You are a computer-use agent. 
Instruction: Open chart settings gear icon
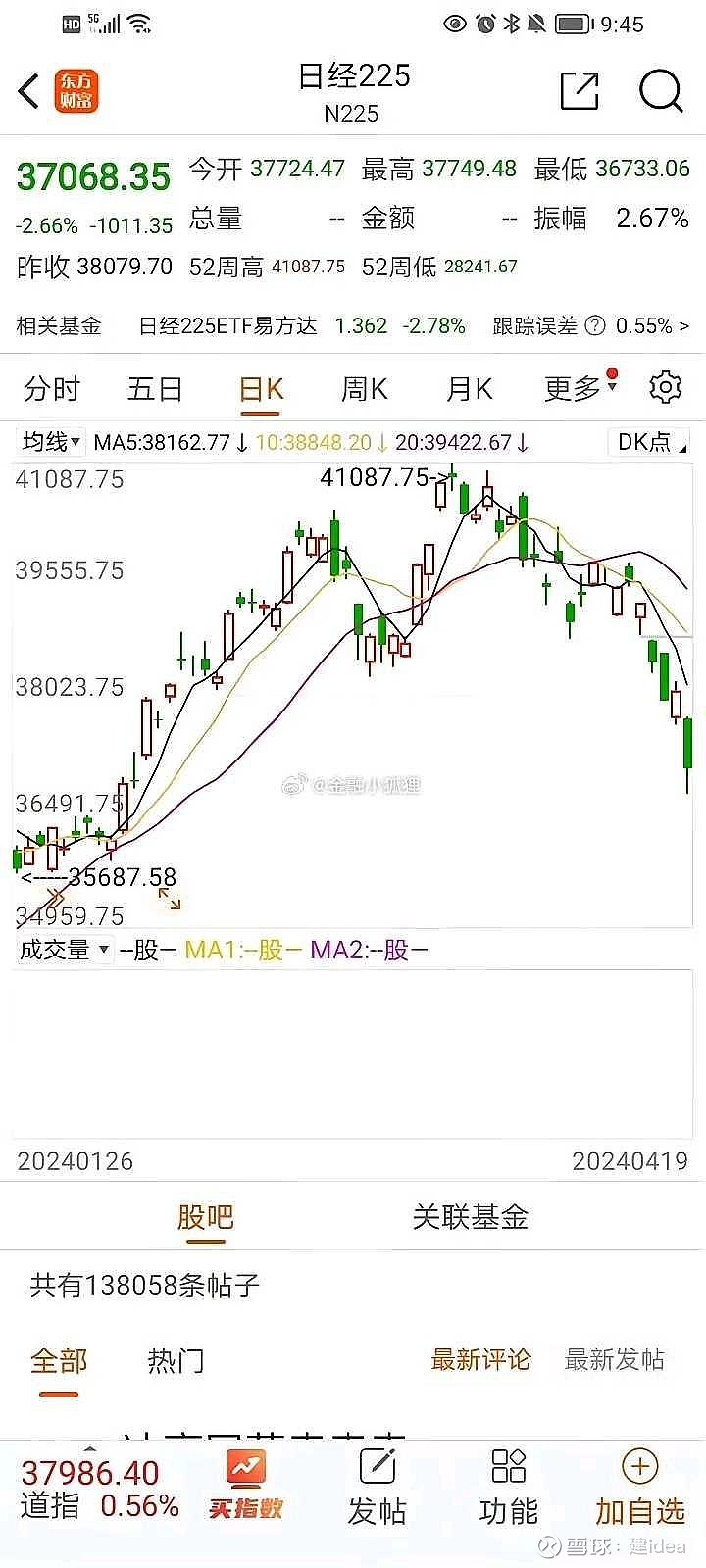coord(666,388)
